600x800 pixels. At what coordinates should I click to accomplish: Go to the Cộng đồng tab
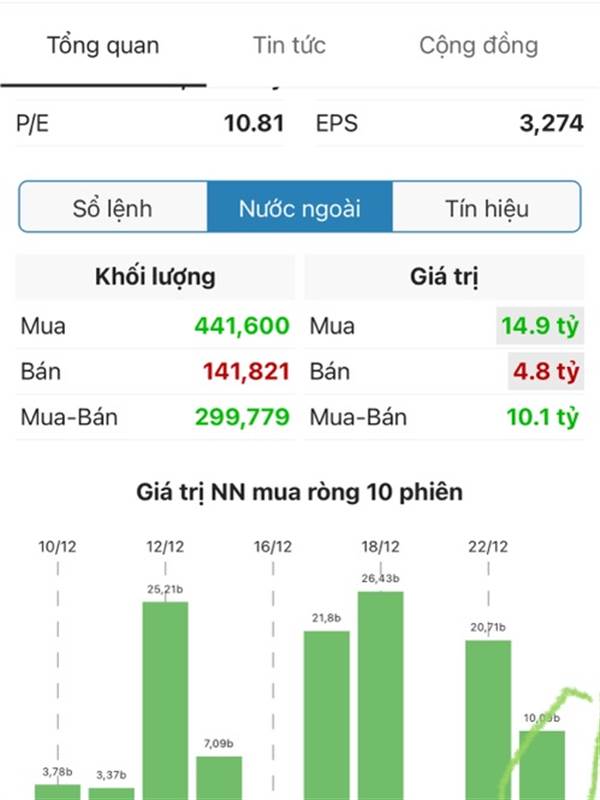pyautogui.click(x=478, y=46)
